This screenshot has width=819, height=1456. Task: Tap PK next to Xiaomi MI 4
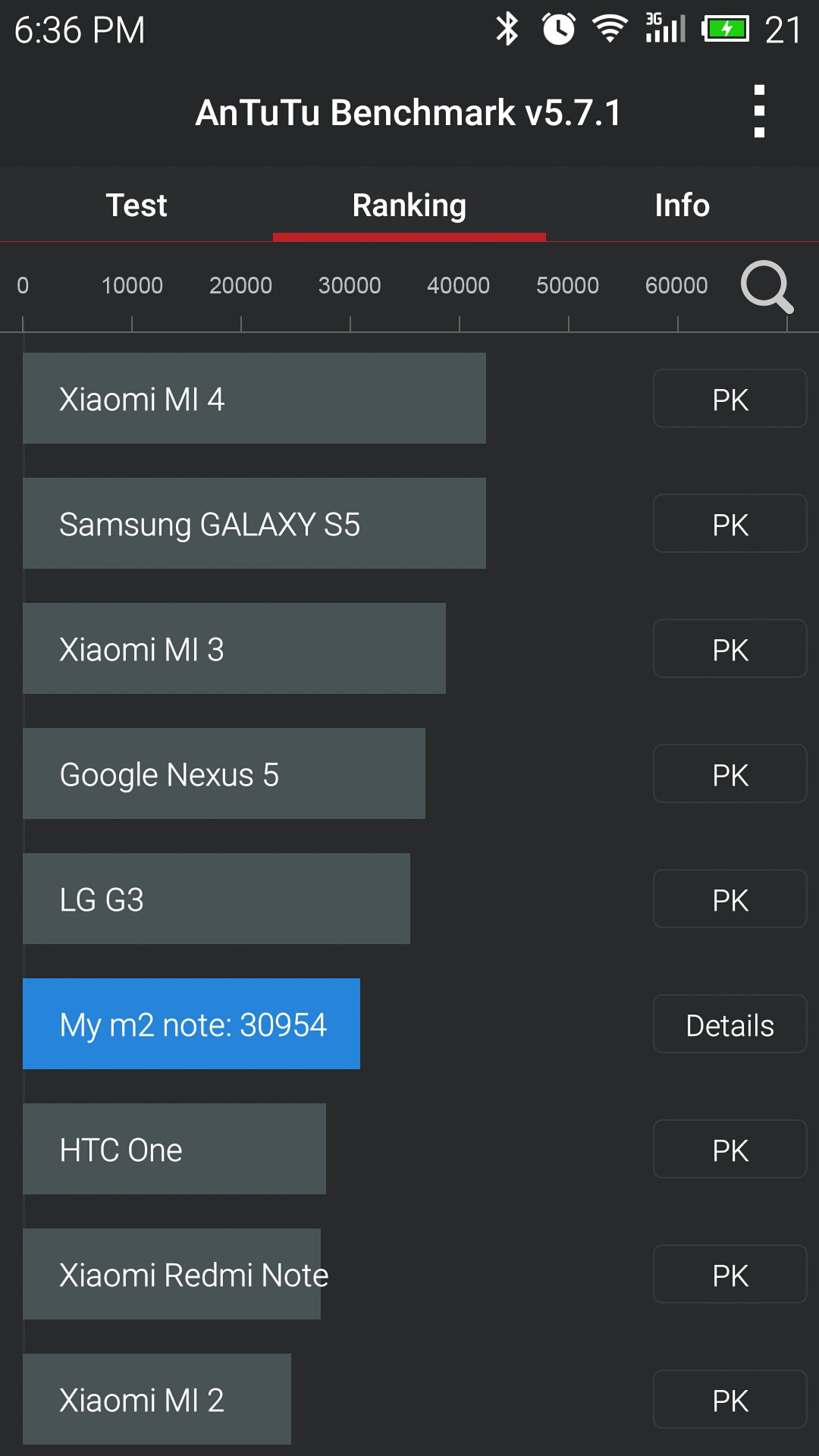pos(730,399)
